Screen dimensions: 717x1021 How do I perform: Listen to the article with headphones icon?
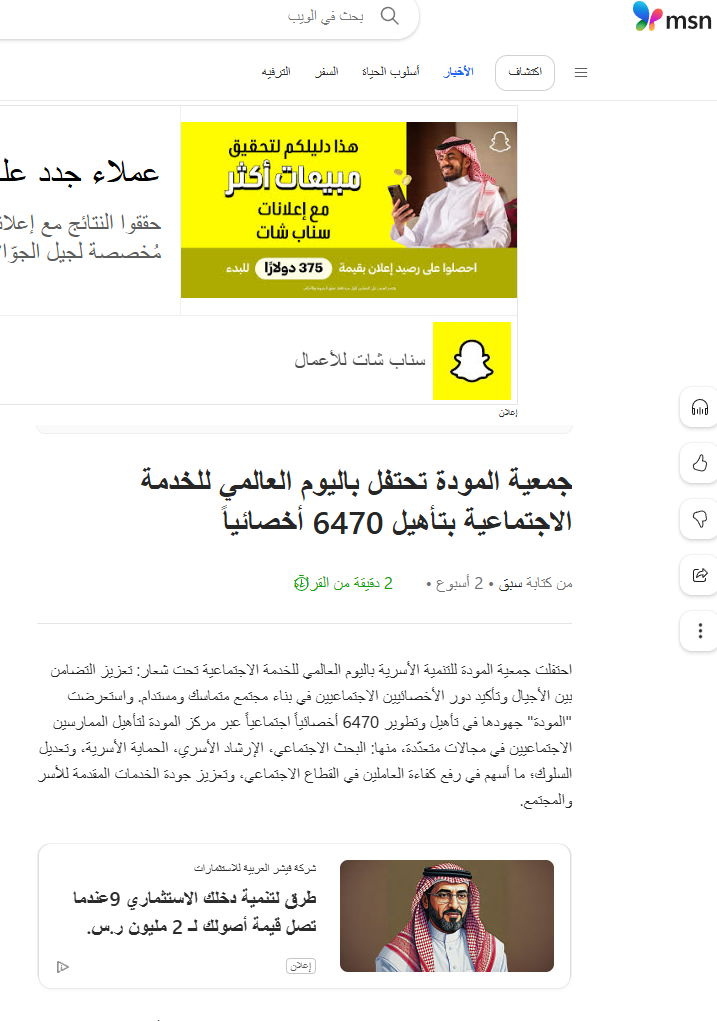700,407
